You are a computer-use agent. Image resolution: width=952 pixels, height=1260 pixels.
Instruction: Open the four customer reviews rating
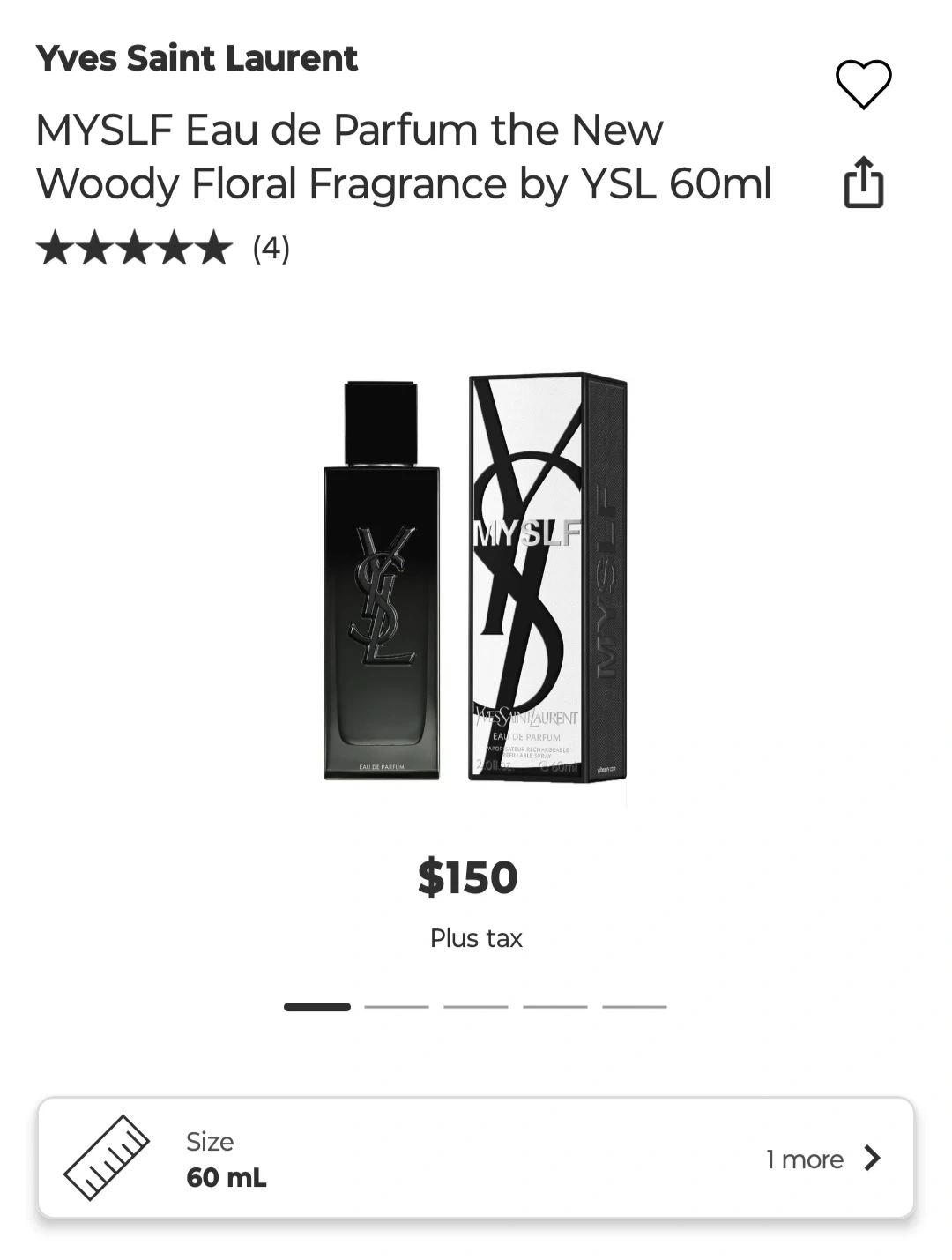click(x=163, y=249)
